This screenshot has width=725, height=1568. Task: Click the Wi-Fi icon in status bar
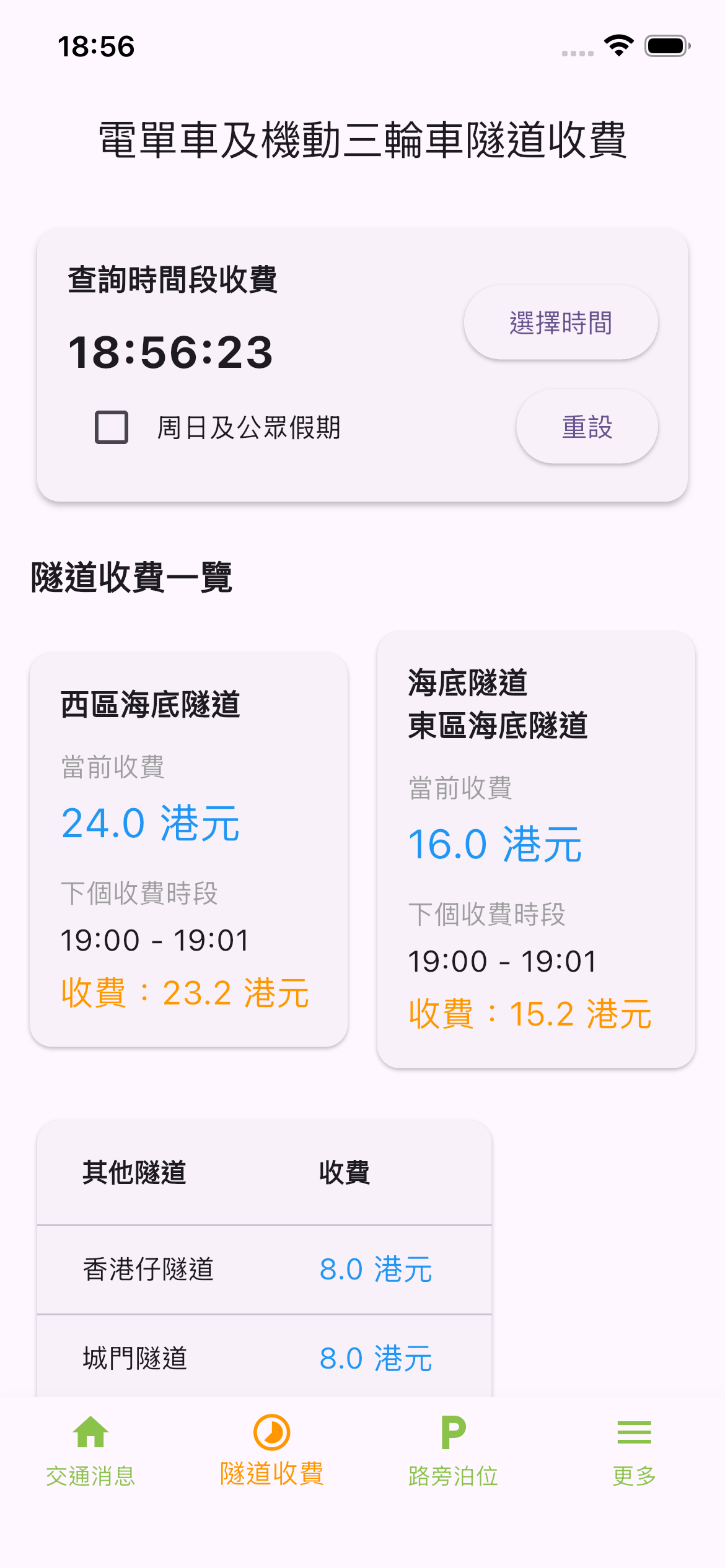[x=618, y=46]
